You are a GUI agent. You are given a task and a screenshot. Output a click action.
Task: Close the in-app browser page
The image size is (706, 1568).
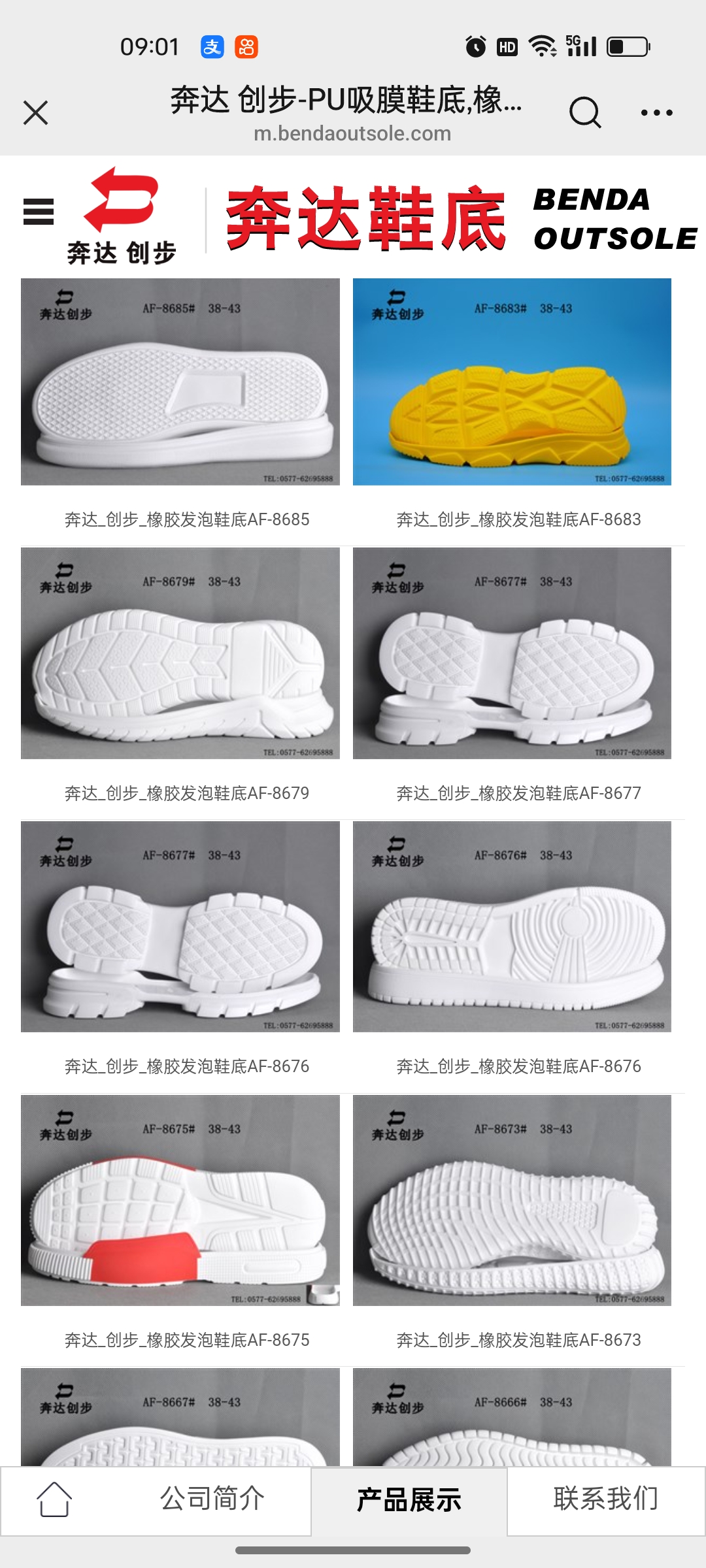click(36, 112)
